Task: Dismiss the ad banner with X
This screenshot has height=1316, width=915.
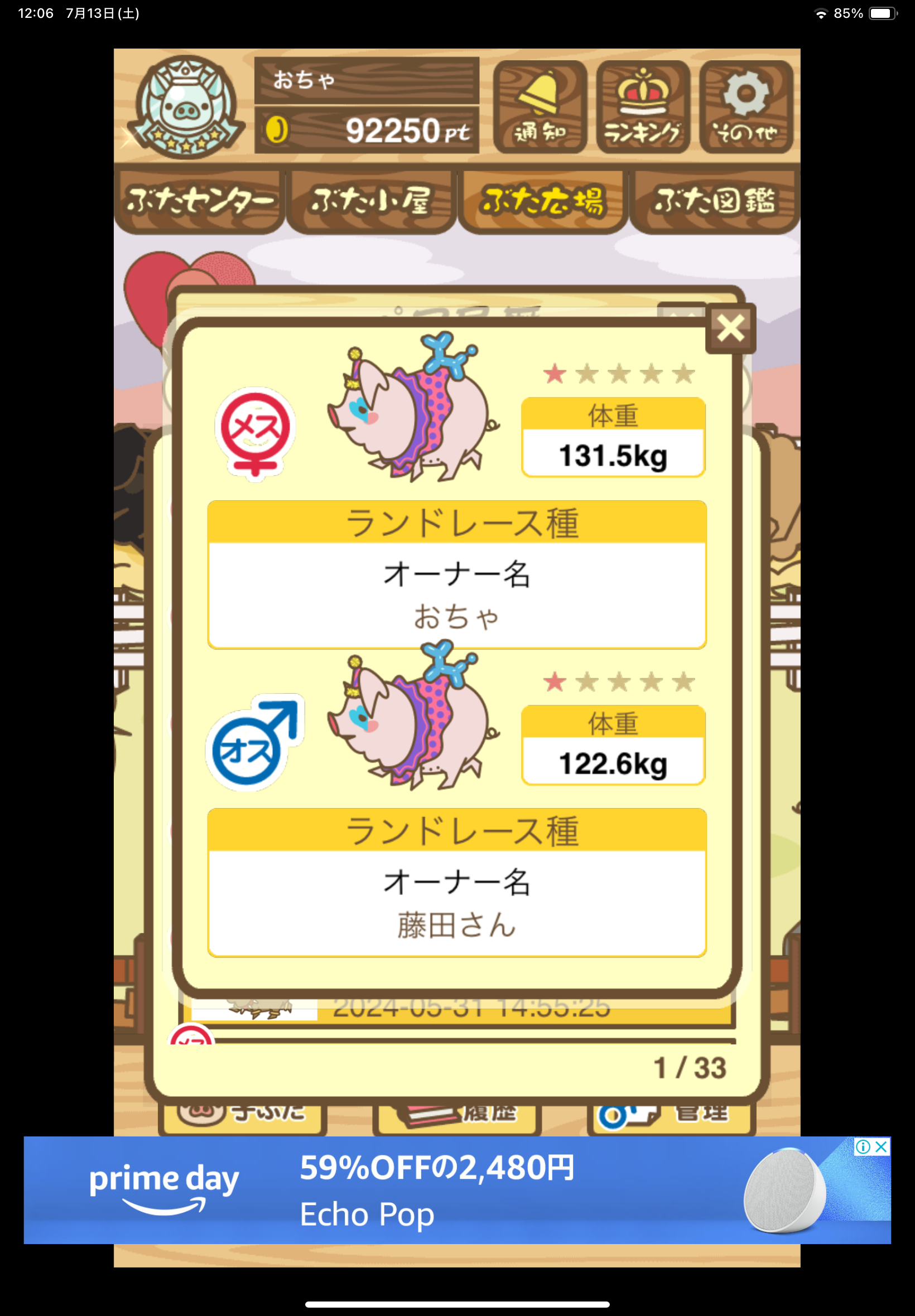Action: (882, 1146)
